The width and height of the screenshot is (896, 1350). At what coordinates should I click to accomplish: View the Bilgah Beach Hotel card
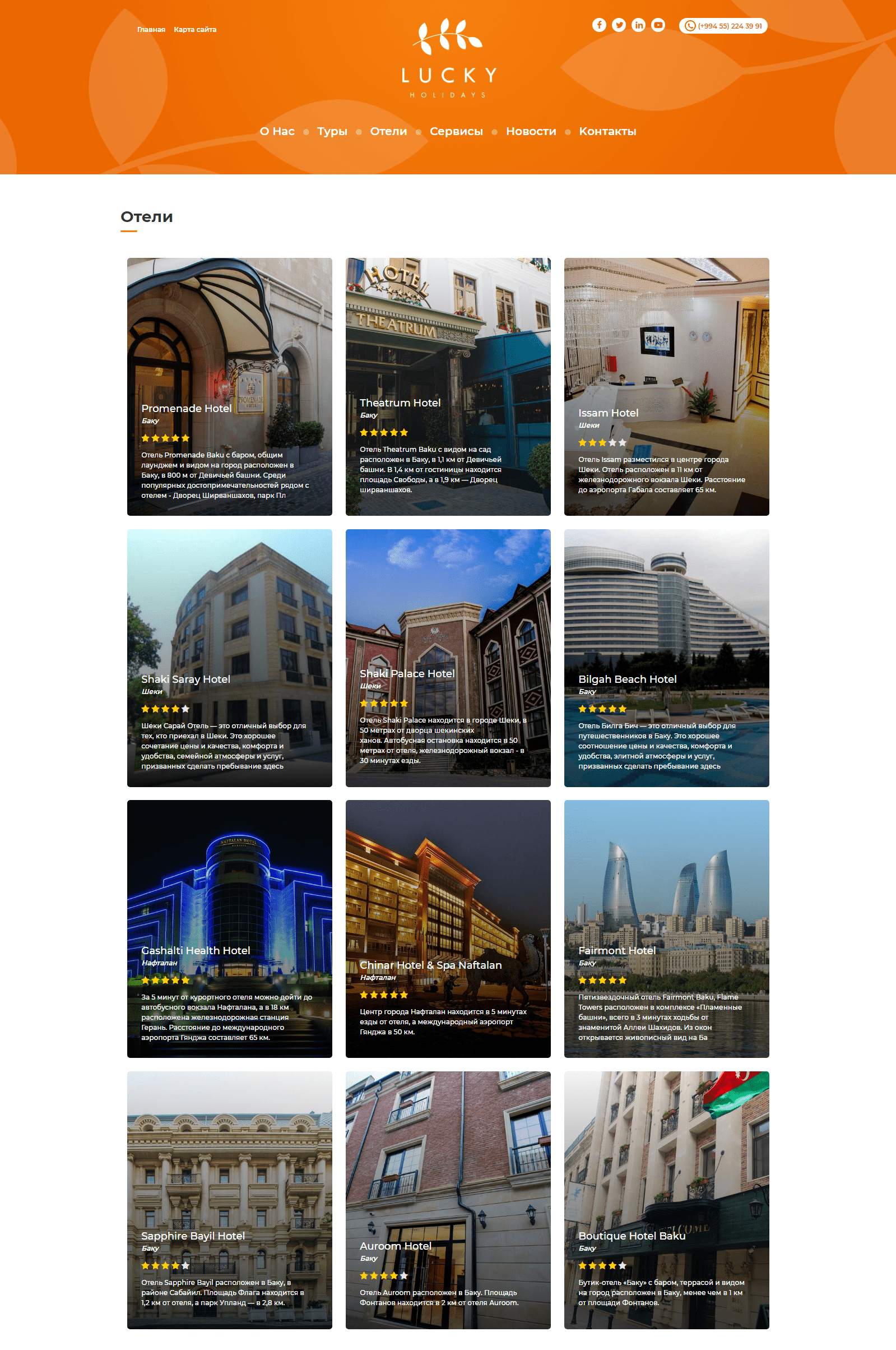(666, 658)
